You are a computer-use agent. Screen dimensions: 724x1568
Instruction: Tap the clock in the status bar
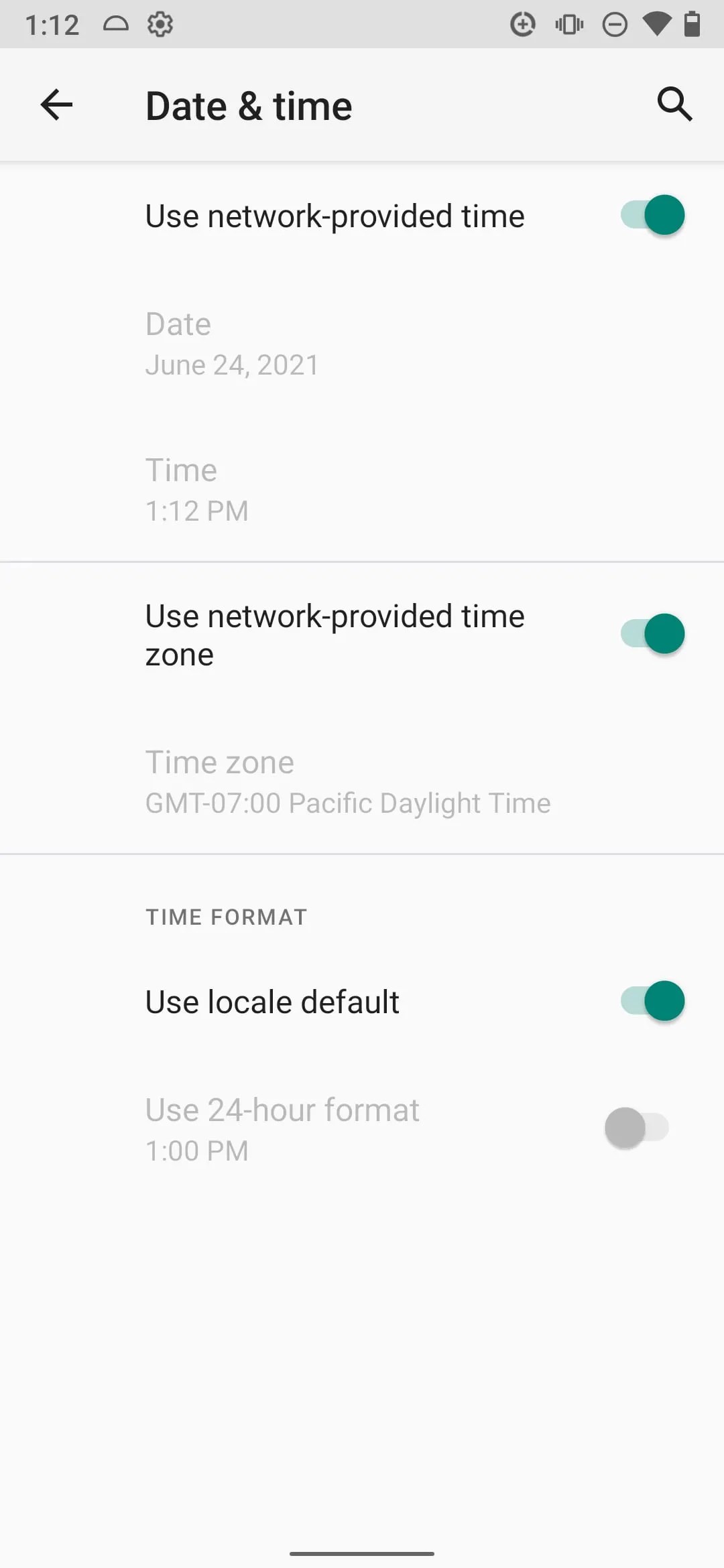click(x=54, y=24)
